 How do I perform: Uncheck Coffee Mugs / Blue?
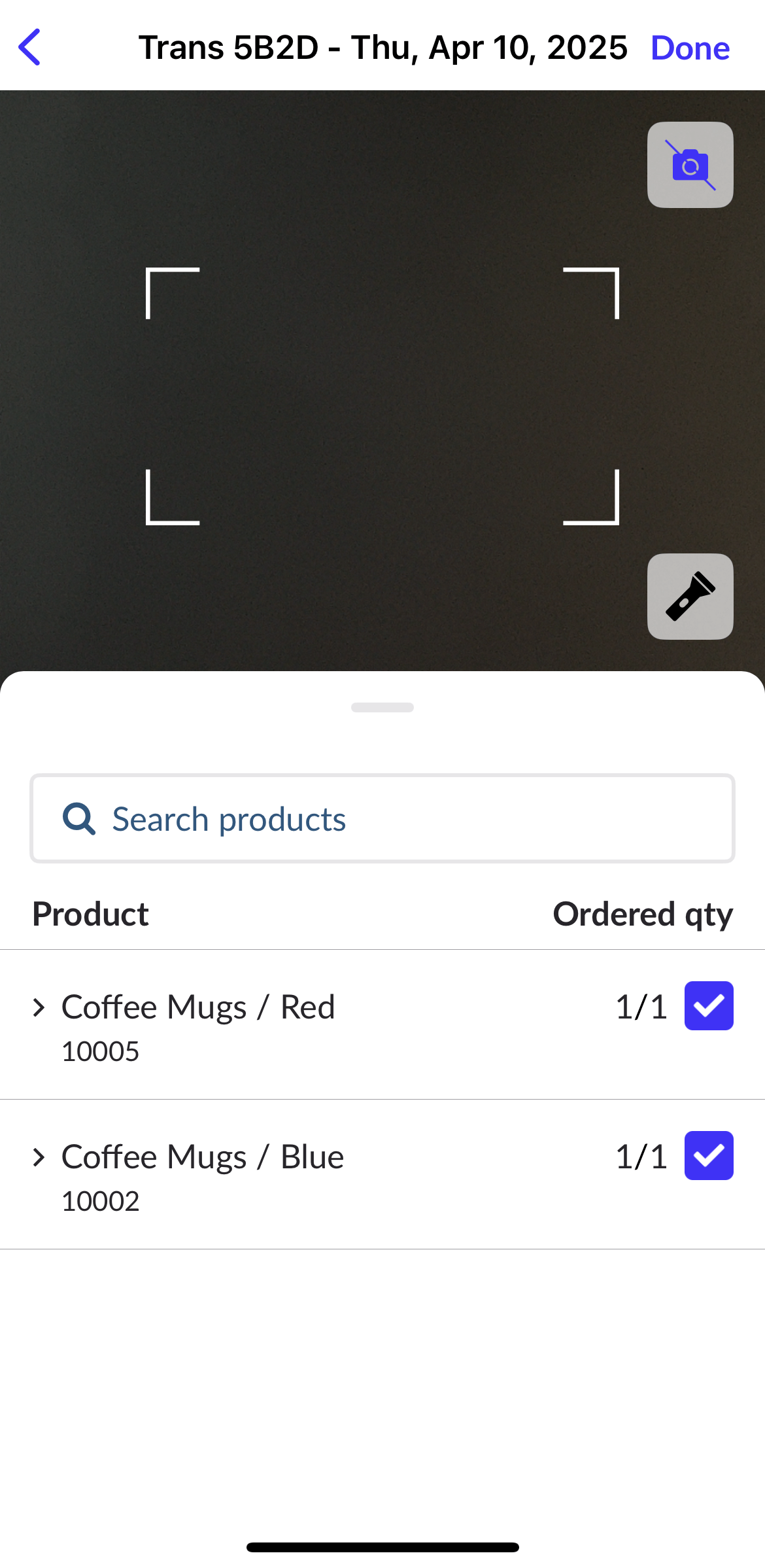point(708,1155)
